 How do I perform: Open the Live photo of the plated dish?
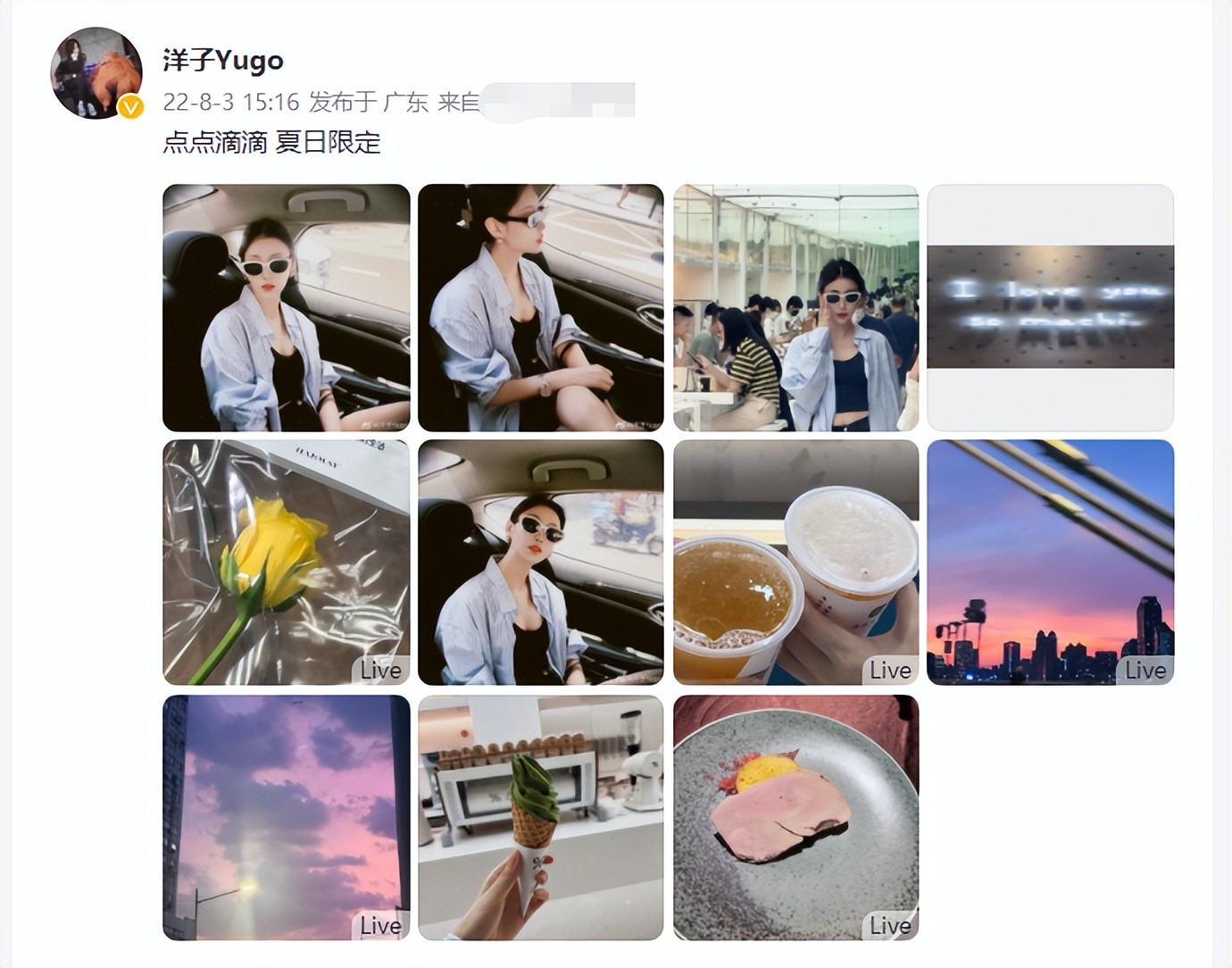(795, 817)
